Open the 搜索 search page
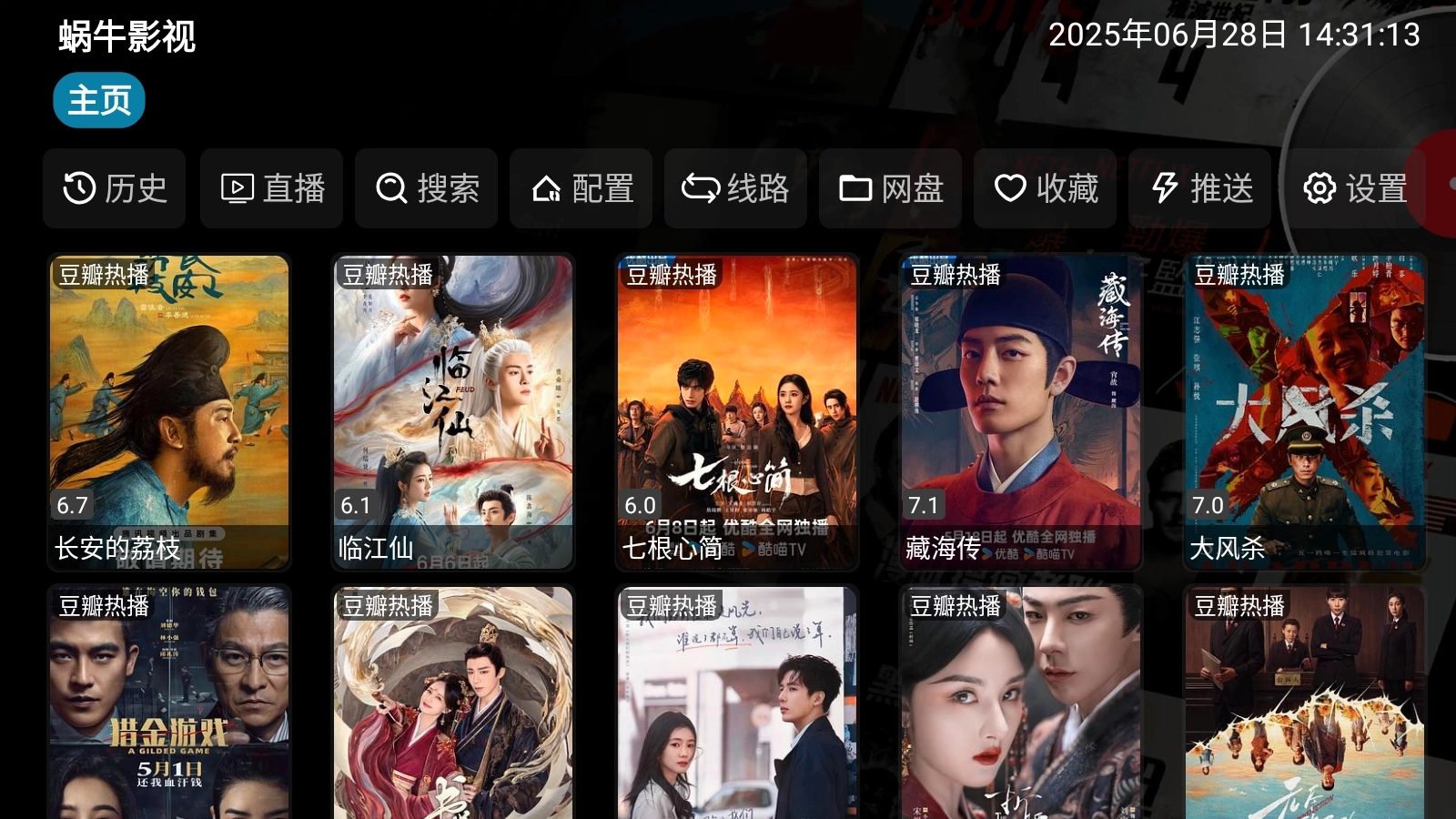The image size is (1456, 819). (x=427, y=188)
